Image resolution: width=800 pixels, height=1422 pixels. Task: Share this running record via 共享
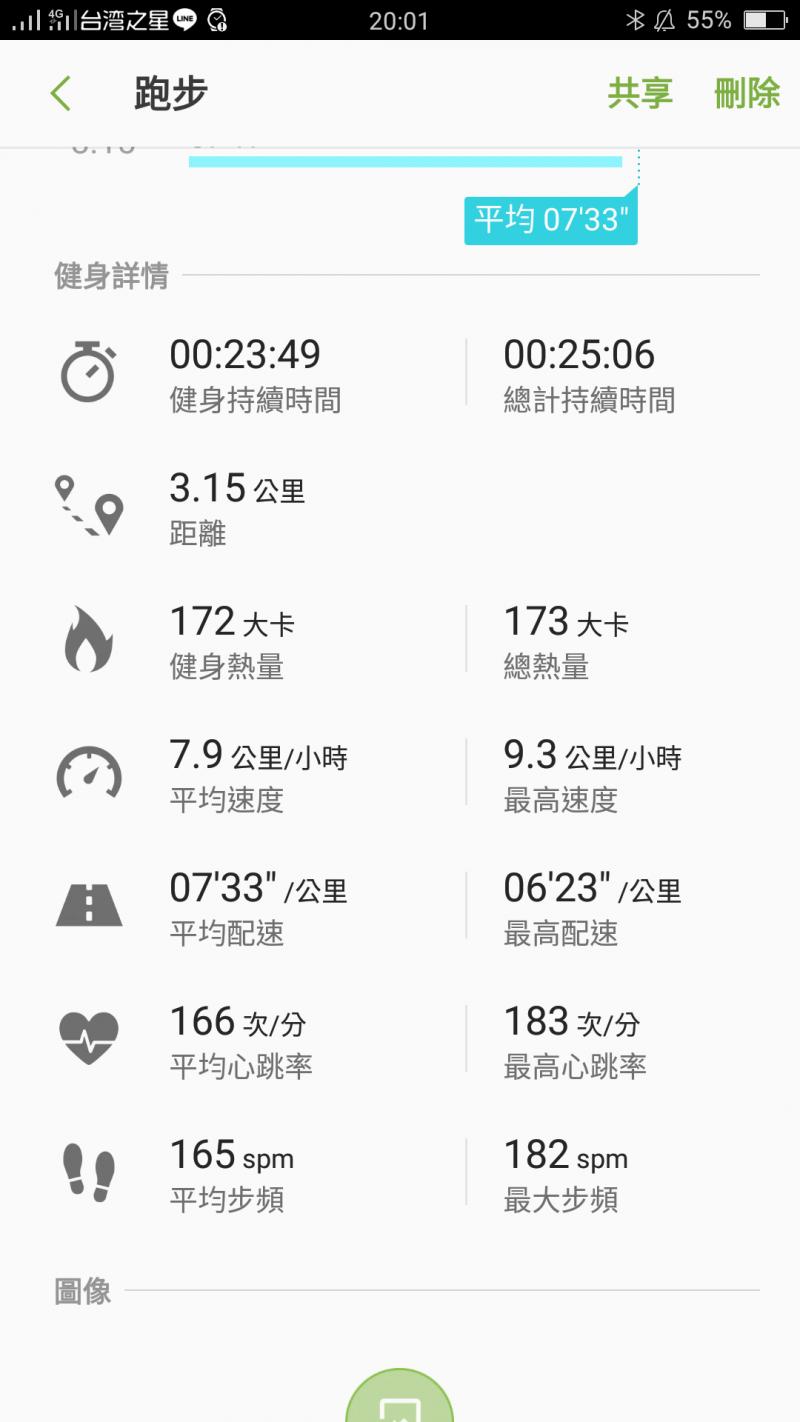coord(640,94)
